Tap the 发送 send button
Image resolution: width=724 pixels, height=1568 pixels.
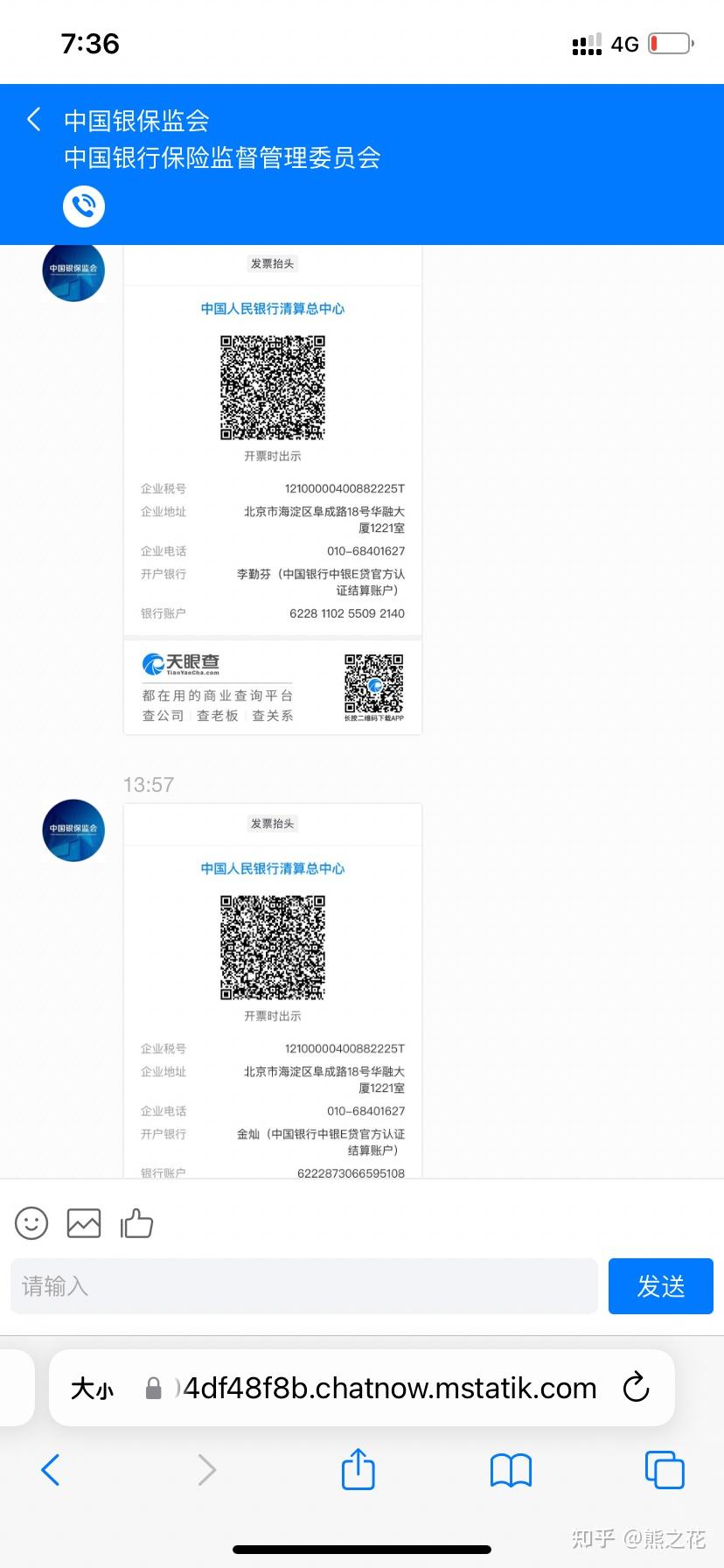660,1285
